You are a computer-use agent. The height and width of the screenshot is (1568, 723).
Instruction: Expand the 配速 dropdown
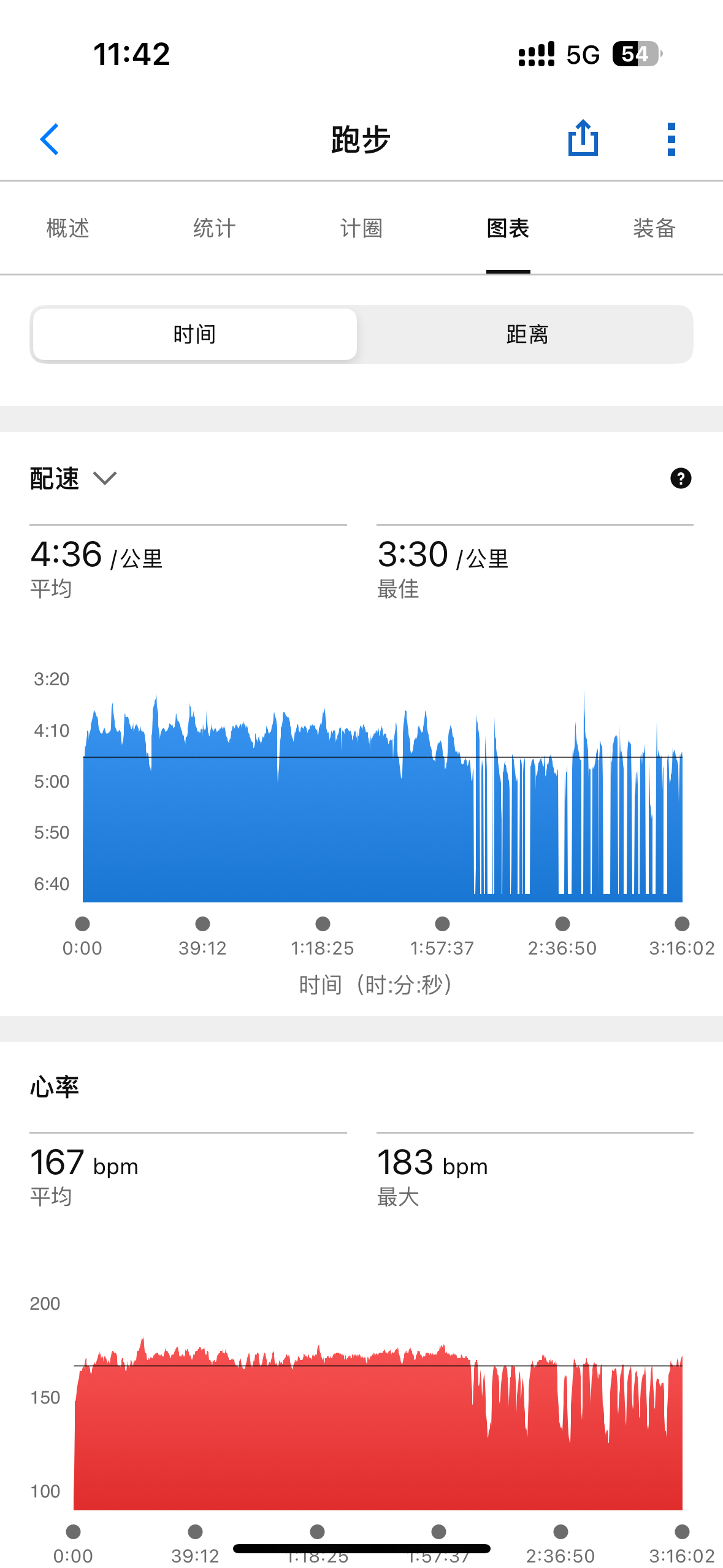pos(73,478)
